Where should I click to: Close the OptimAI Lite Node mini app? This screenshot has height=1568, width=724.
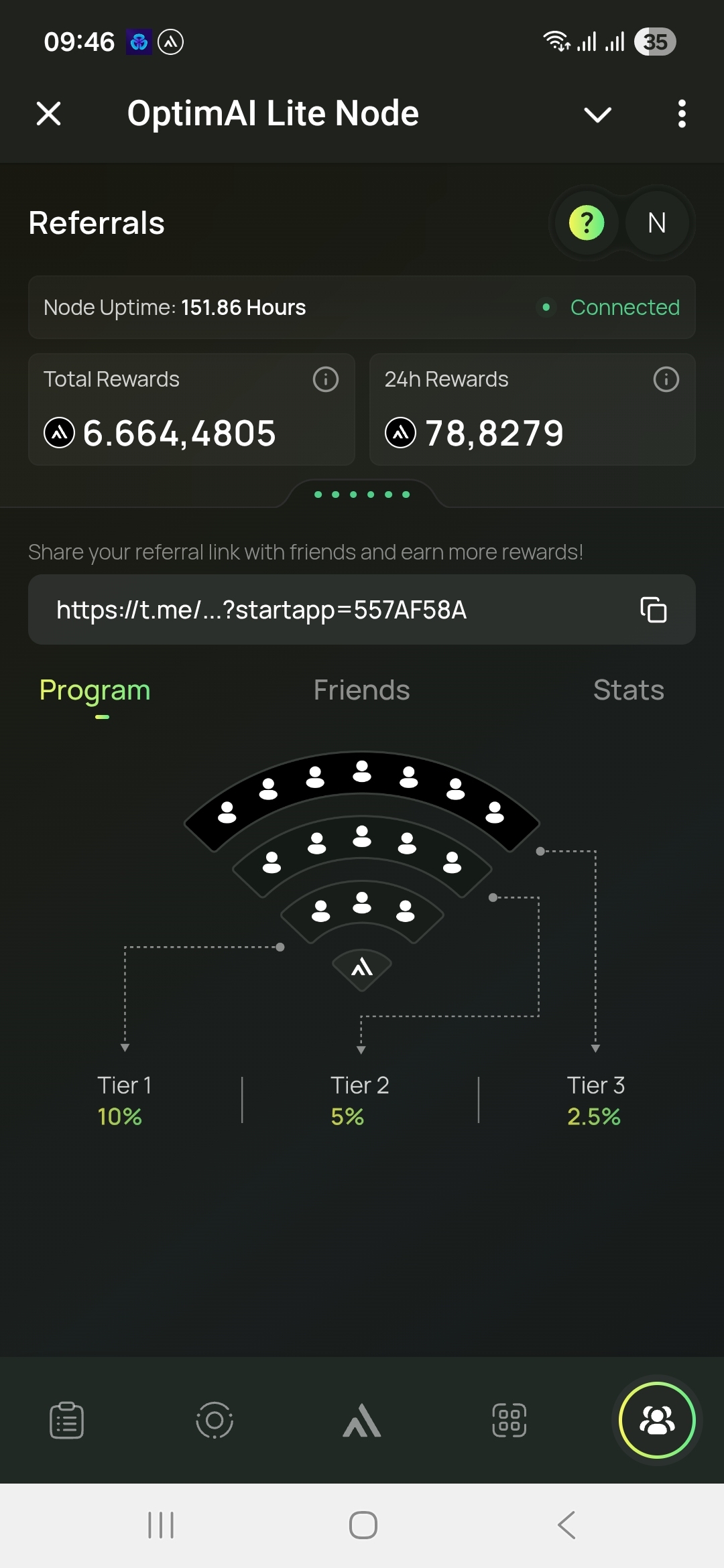[x=49, y=113]
